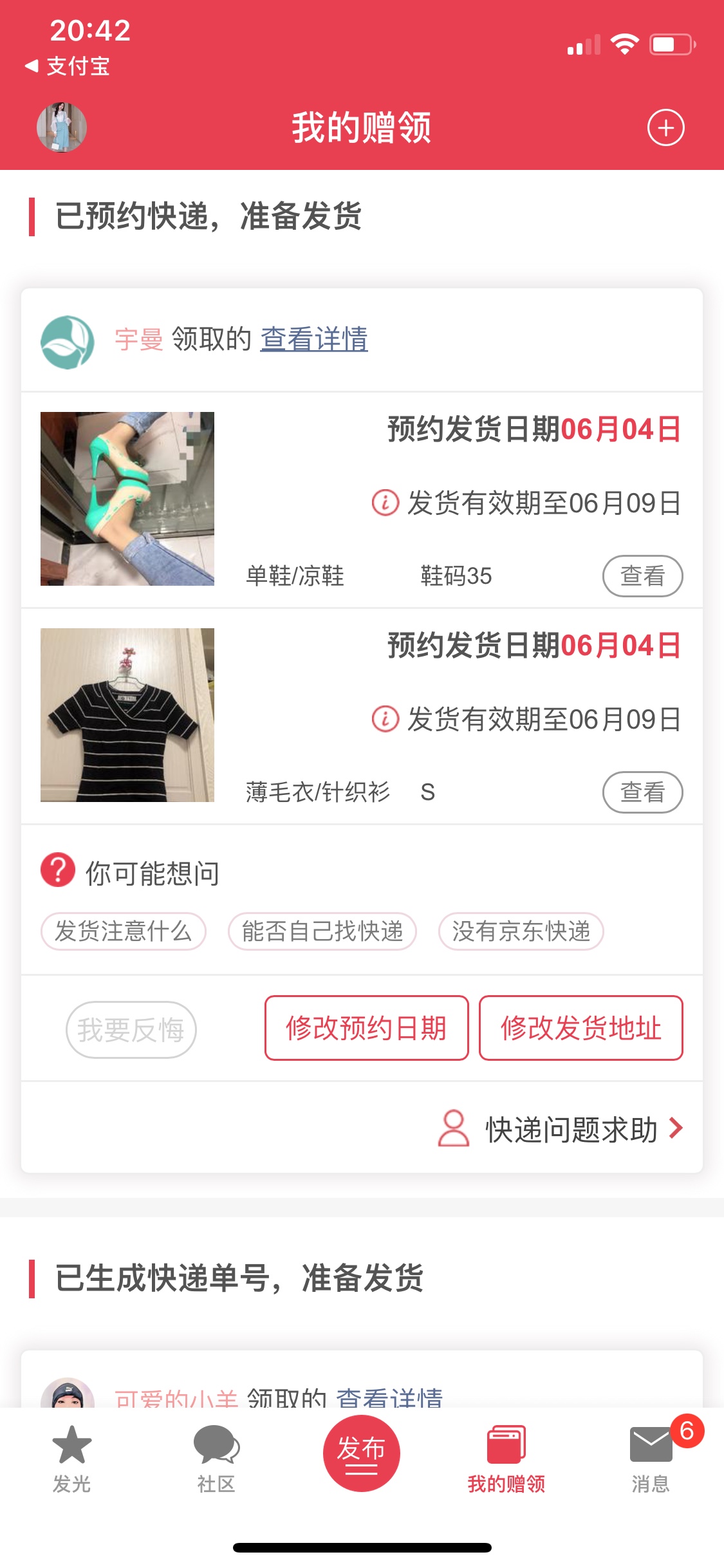724x1568 pixels.
Task: Tap the red 发布 button
Action: 362,1453
